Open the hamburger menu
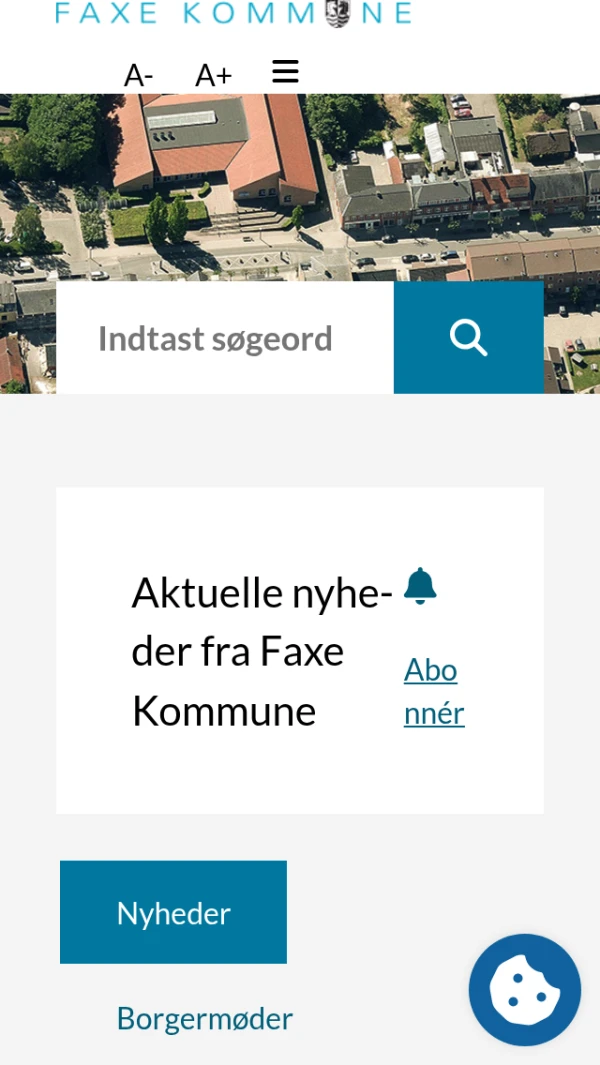 285,72
